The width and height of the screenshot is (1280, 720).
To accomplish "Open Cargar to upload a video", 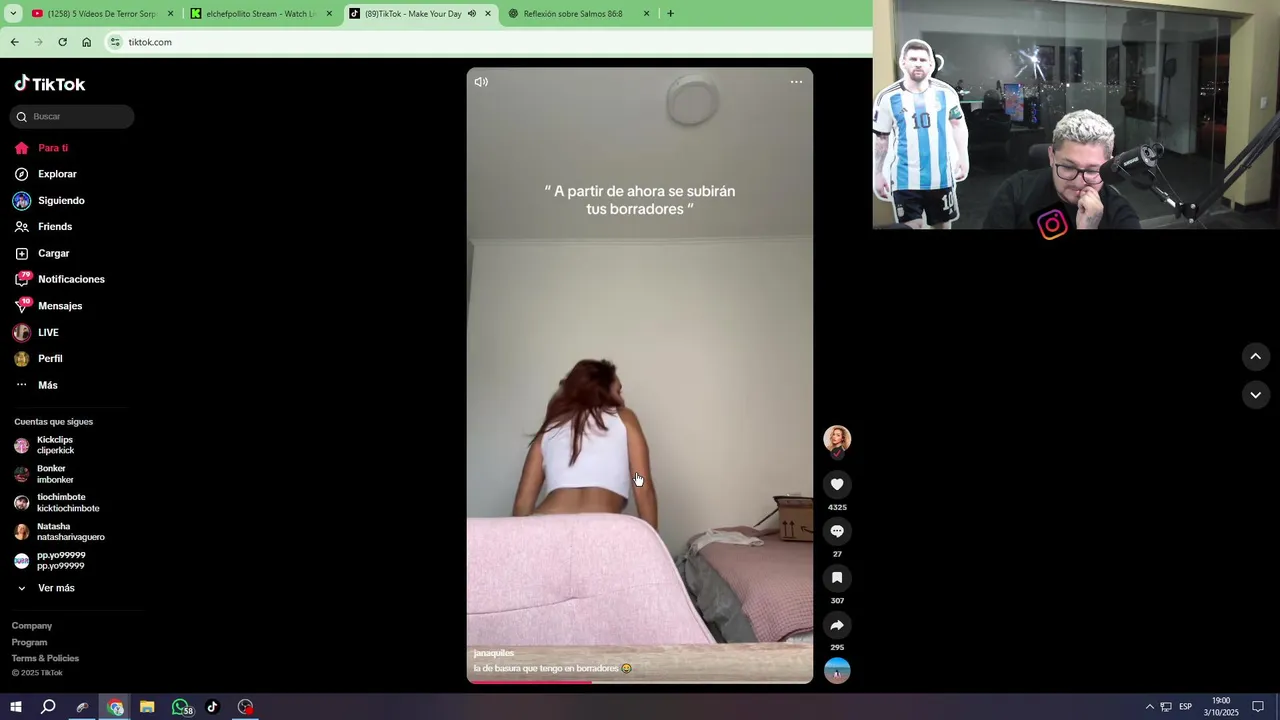I will point(53,254).
